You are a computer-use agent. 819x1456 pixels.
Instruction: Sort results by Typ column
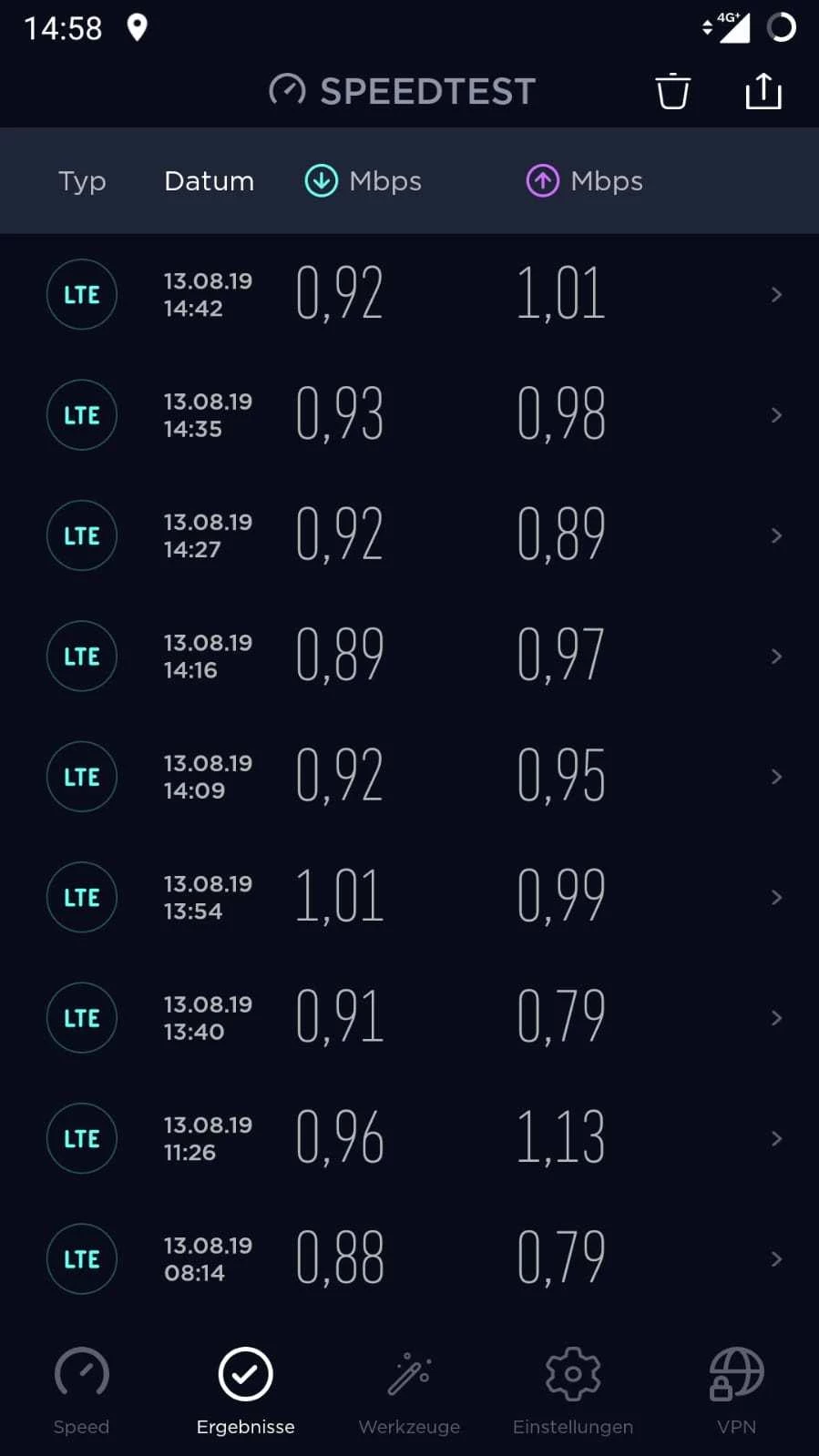82,181
